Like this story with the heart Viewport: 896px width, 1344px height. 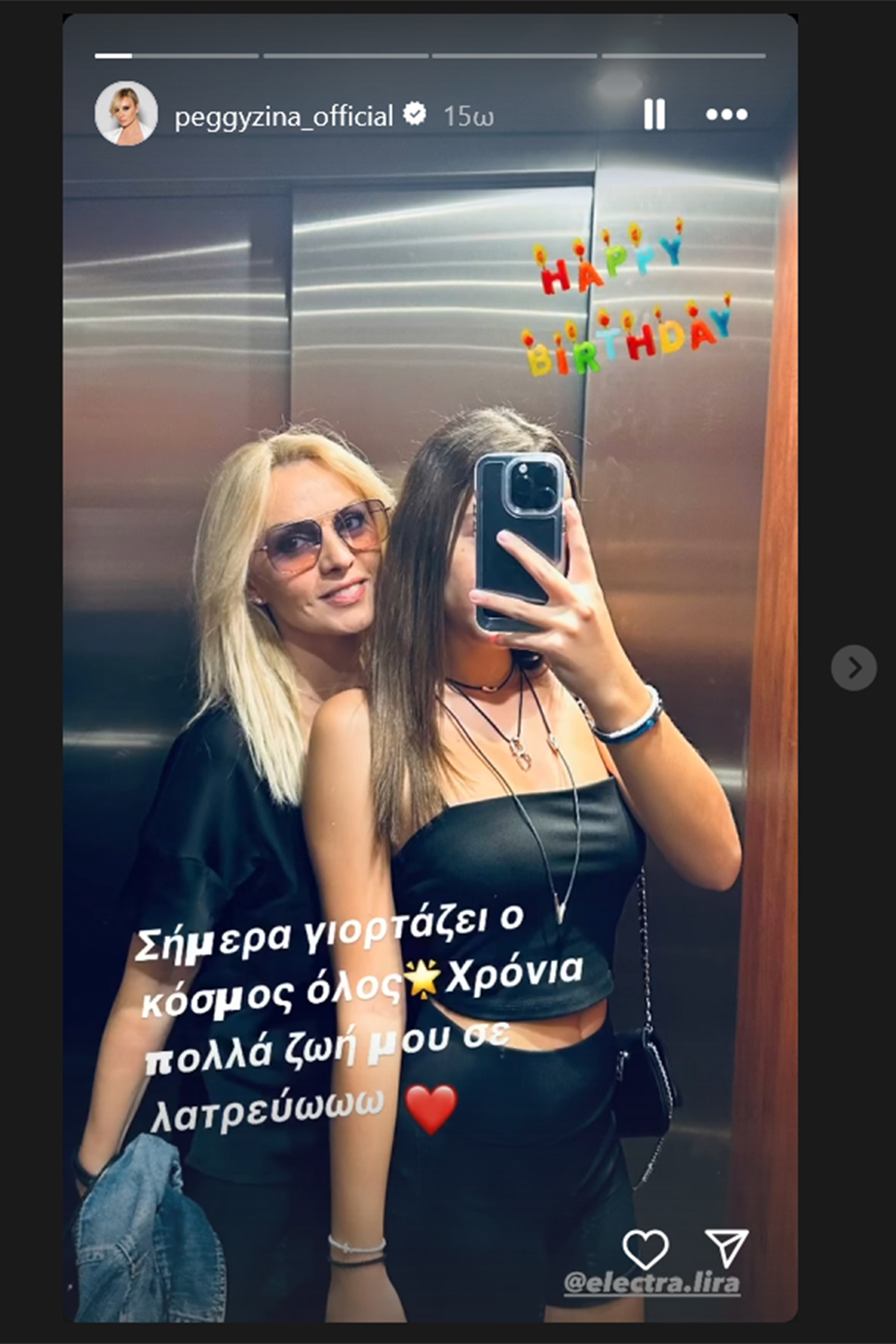(x=645, y=1249)
